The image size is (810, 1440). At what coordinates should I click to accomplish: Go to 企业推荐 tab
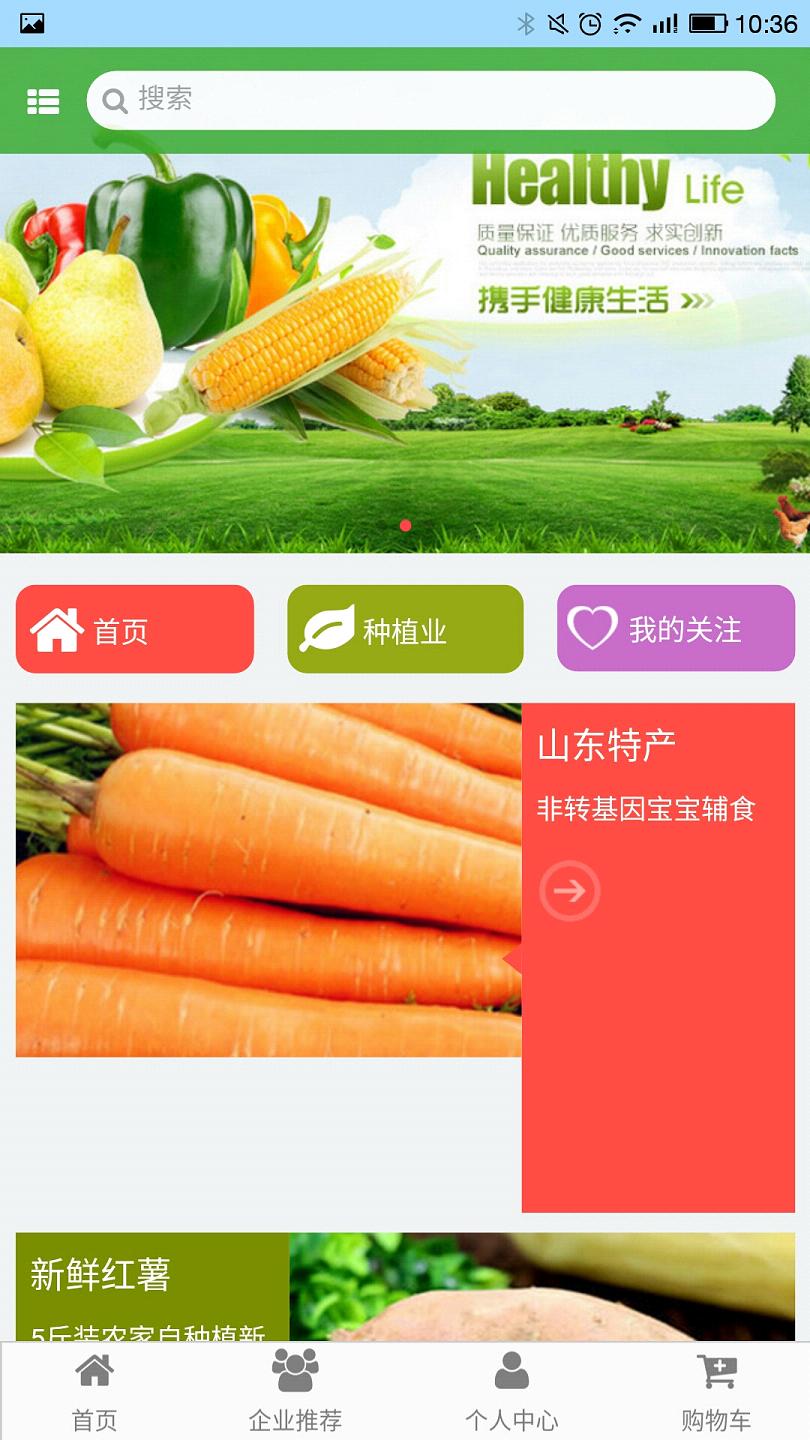pyautogui.click(x=295, y=1392)
